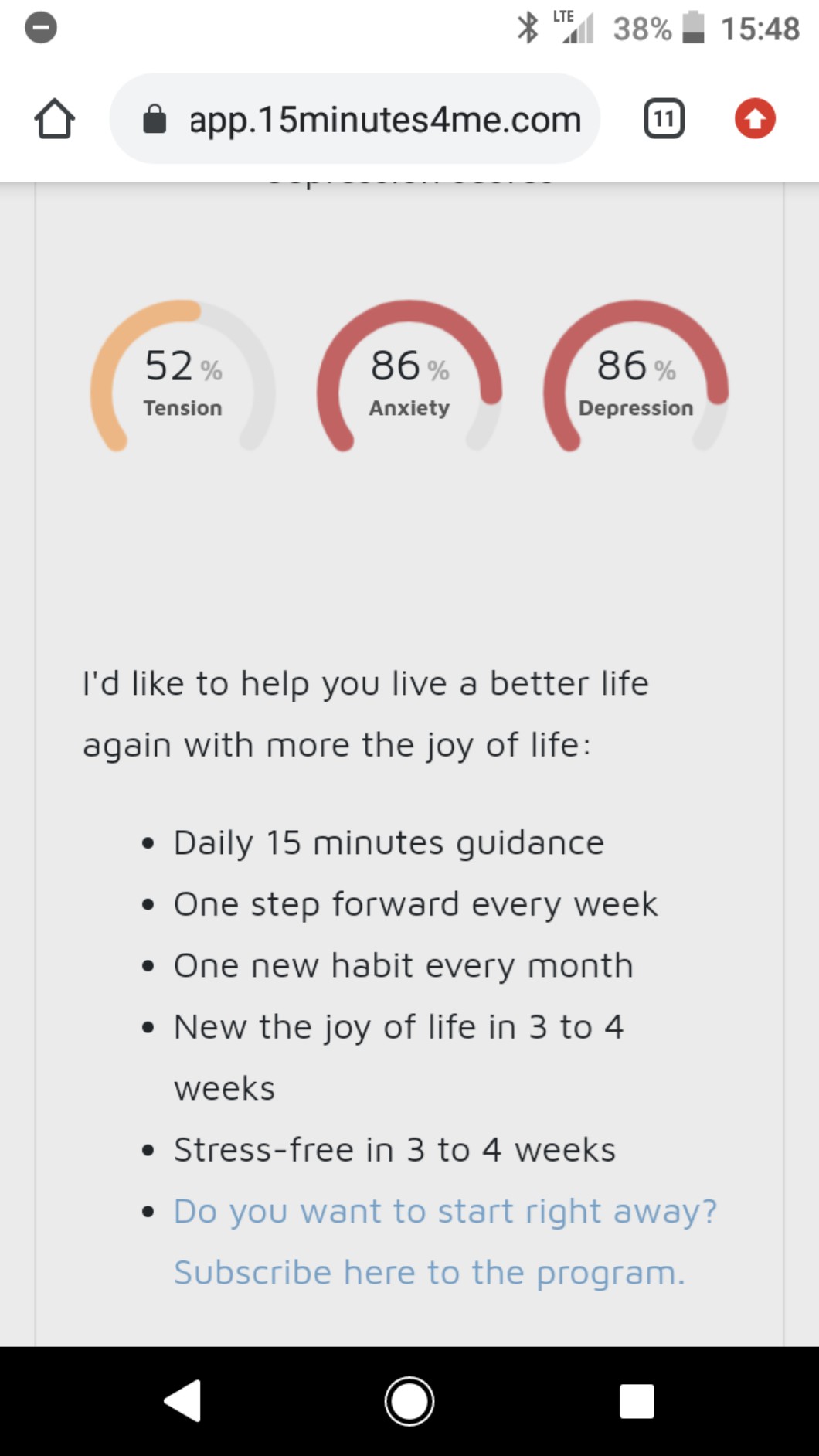Open the tab switcher showing 11 tabs
Viewport: 819px width, 1456px height.
click(664, 119)
